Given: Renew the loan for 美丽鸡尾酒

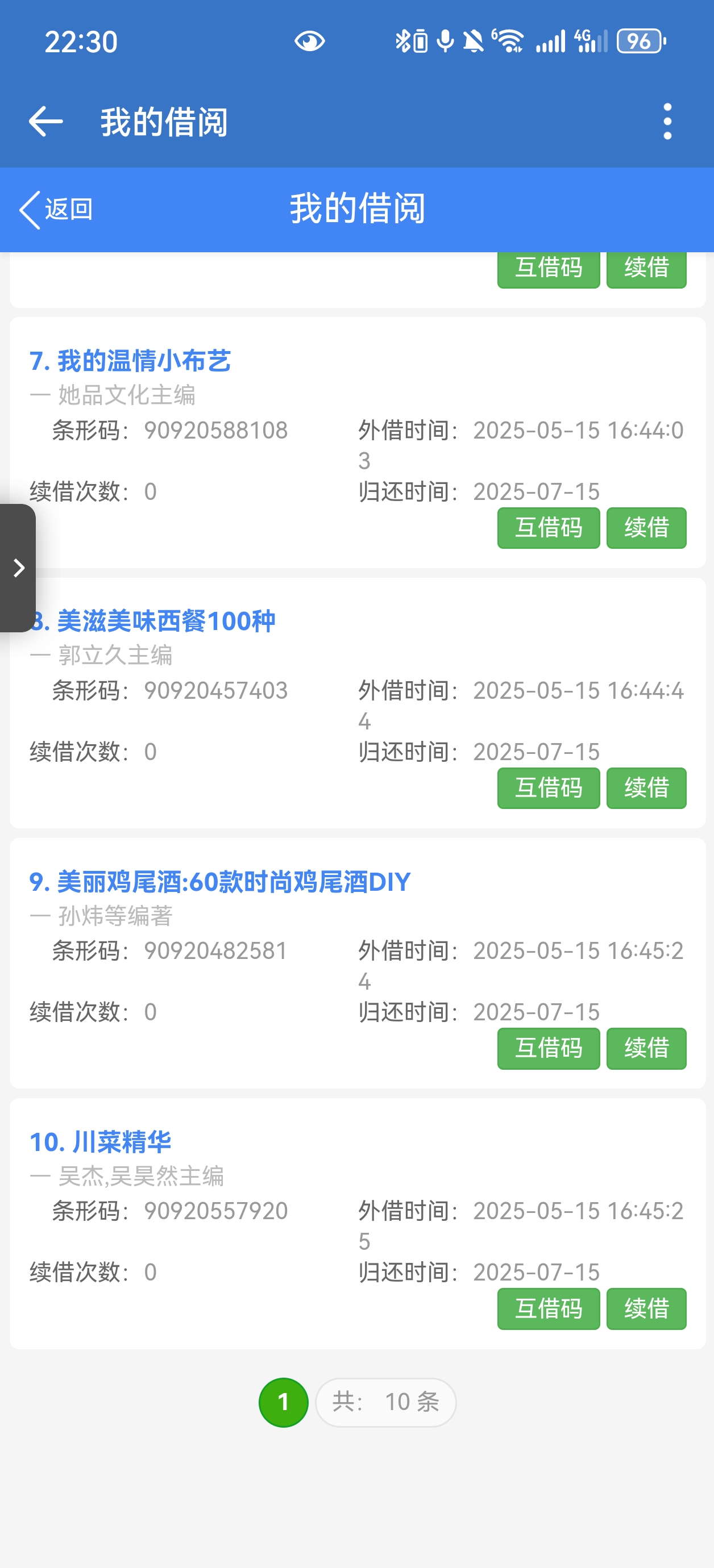Looking at the screenshot, I should (646, 1048).
